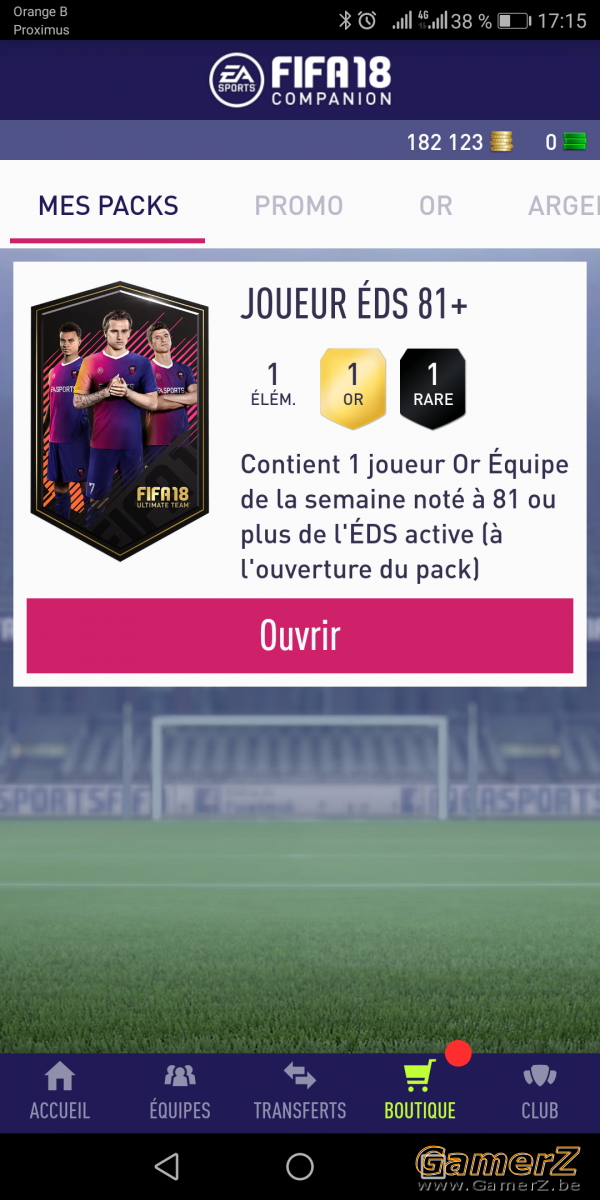Tap the Android back button

[x=167, y=1166]
